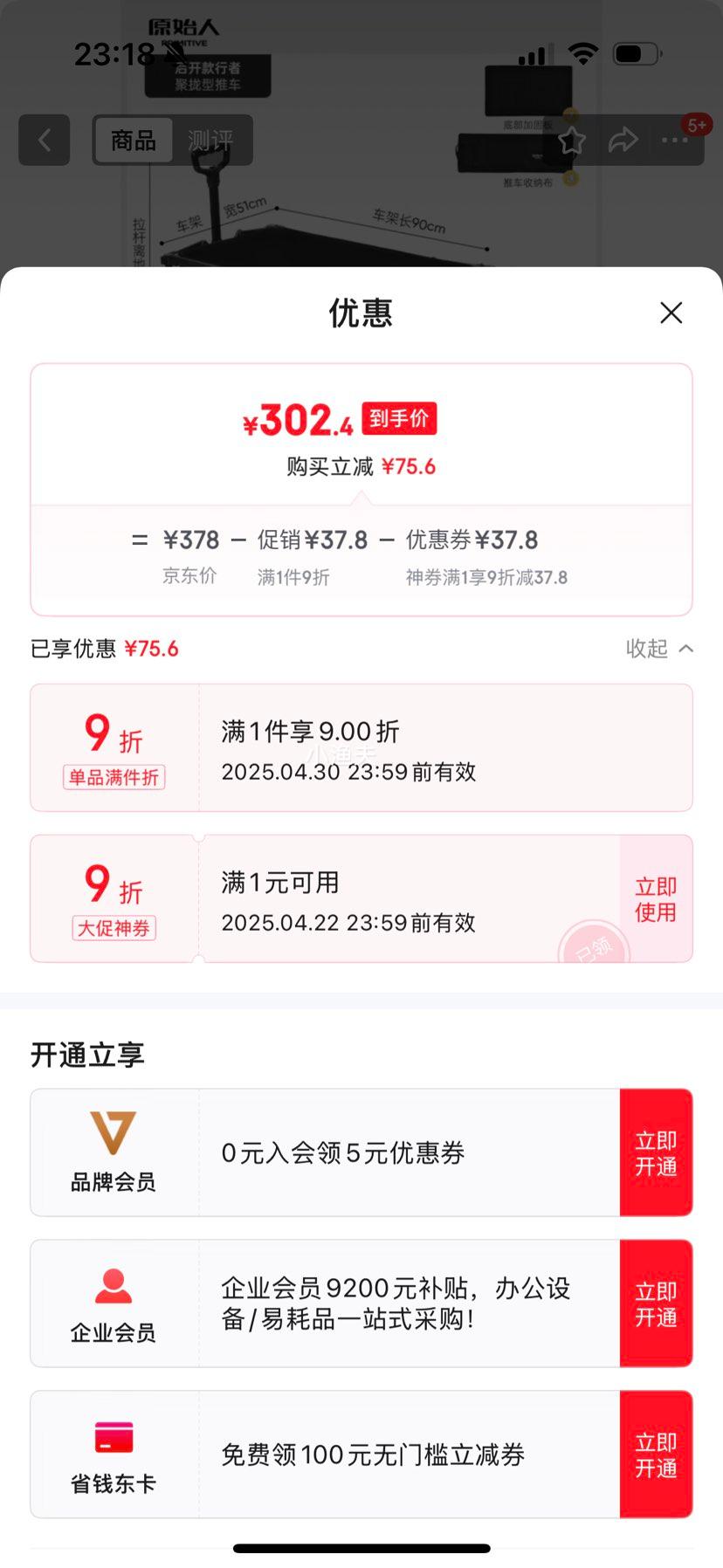Open the 单品满件折 discount card

pos(361,748)
